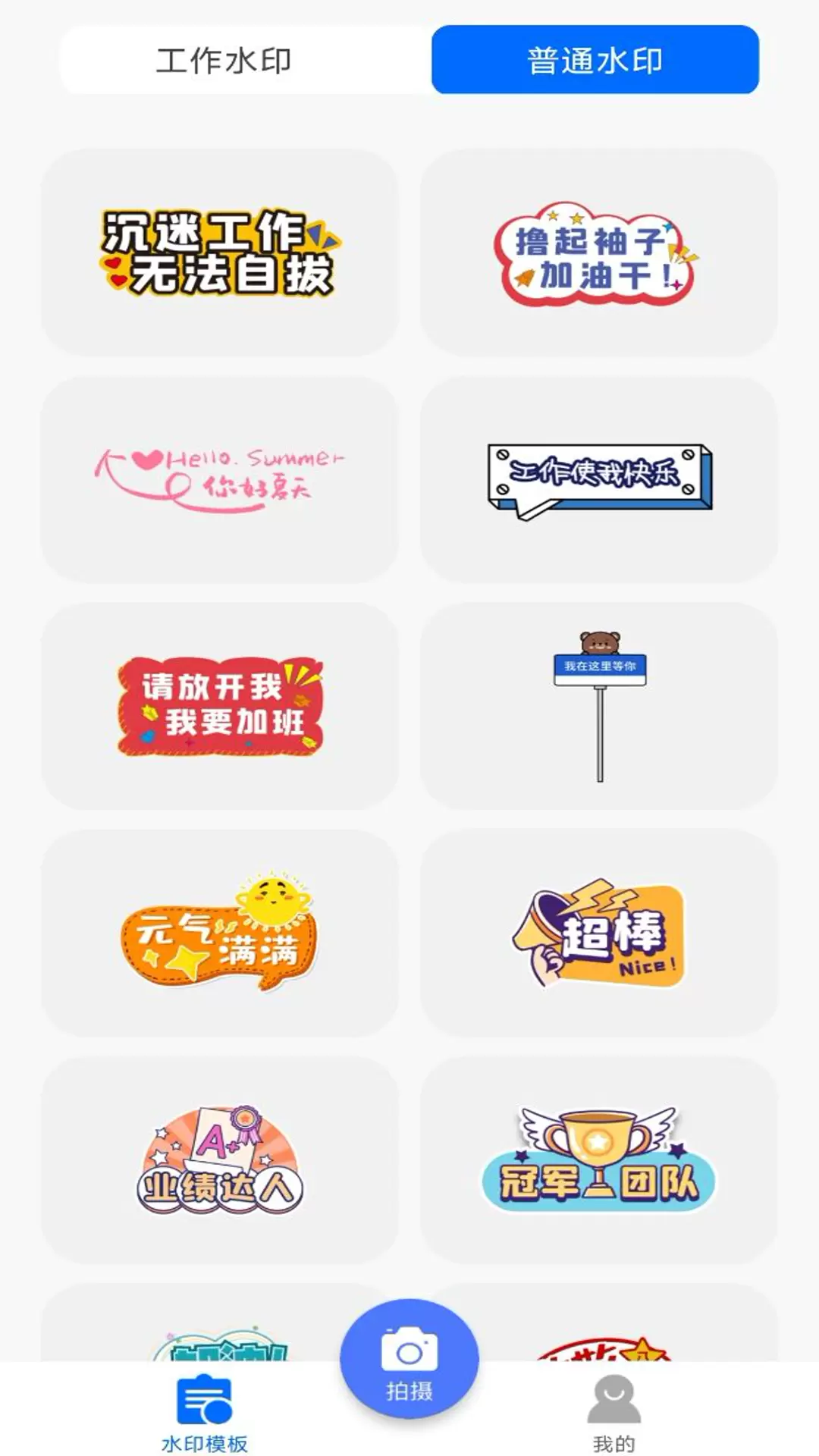Image resolution: width=819 pixels, height=1456 pixels.
Task: Go to the 我的 profile tab
Action: coord(614,1414)
